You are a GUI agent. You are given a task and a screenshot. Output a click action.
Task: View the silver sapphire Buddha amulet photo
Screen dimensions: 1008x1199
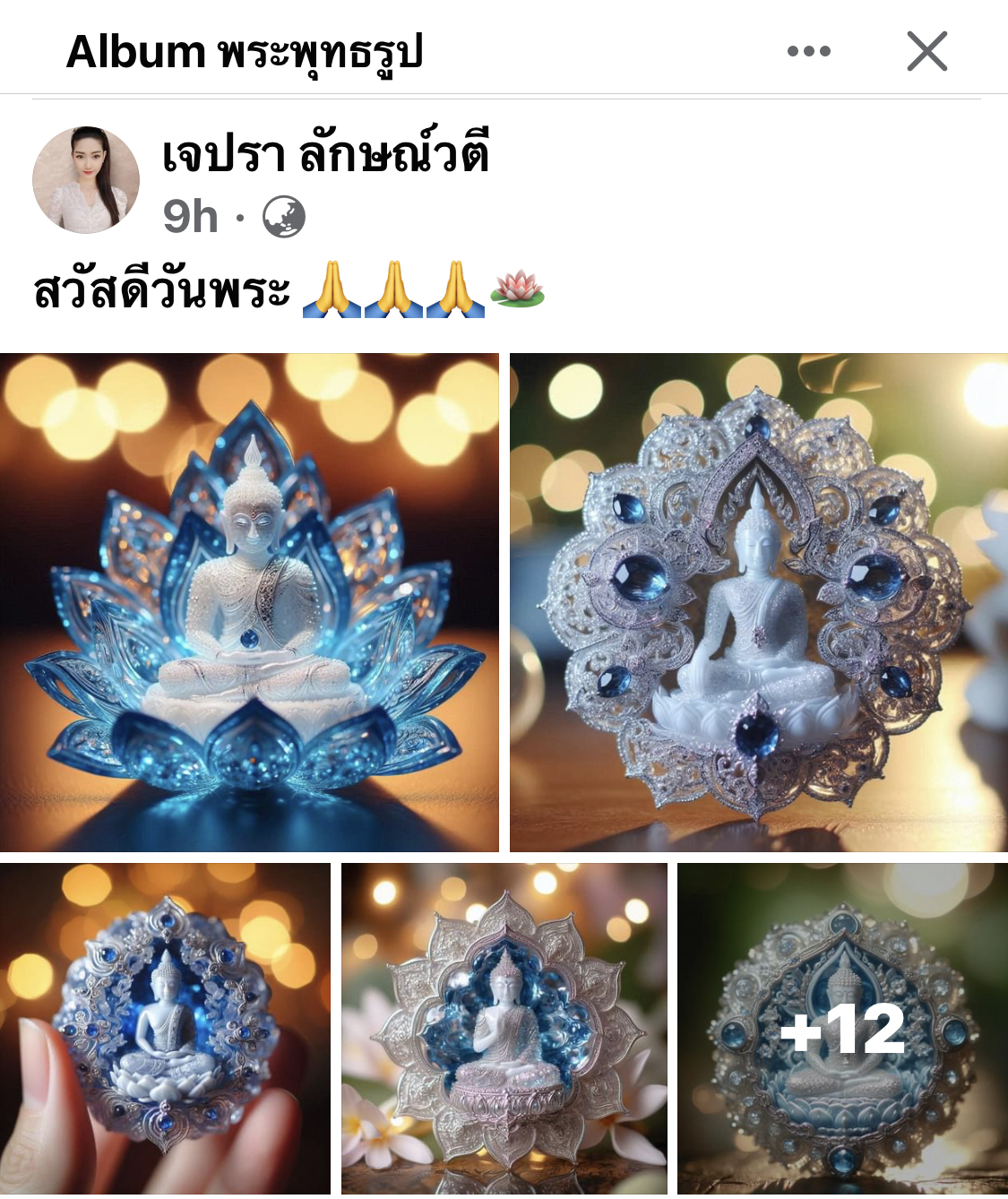[758, 602]
